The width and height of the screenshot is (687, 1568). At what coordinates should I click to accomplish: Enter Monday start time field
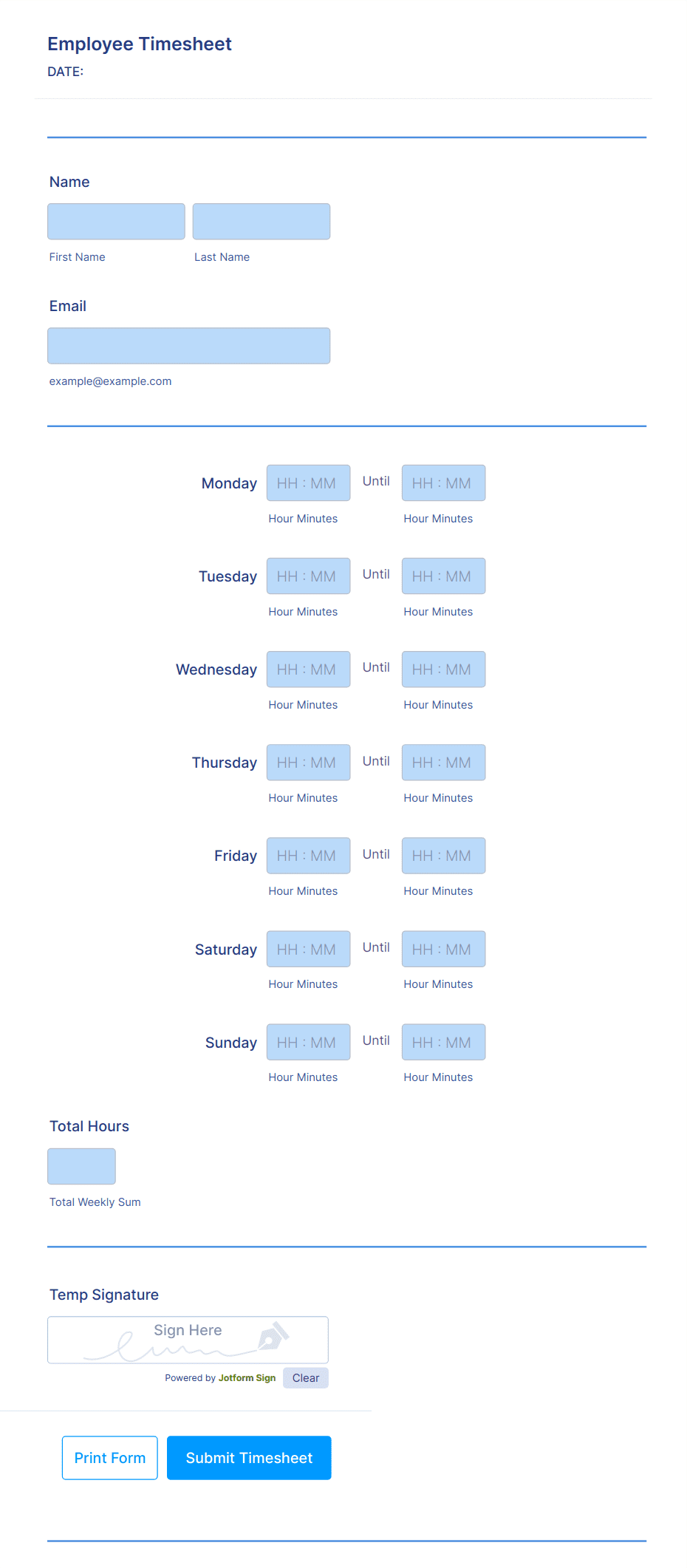(x=308, y=483)
